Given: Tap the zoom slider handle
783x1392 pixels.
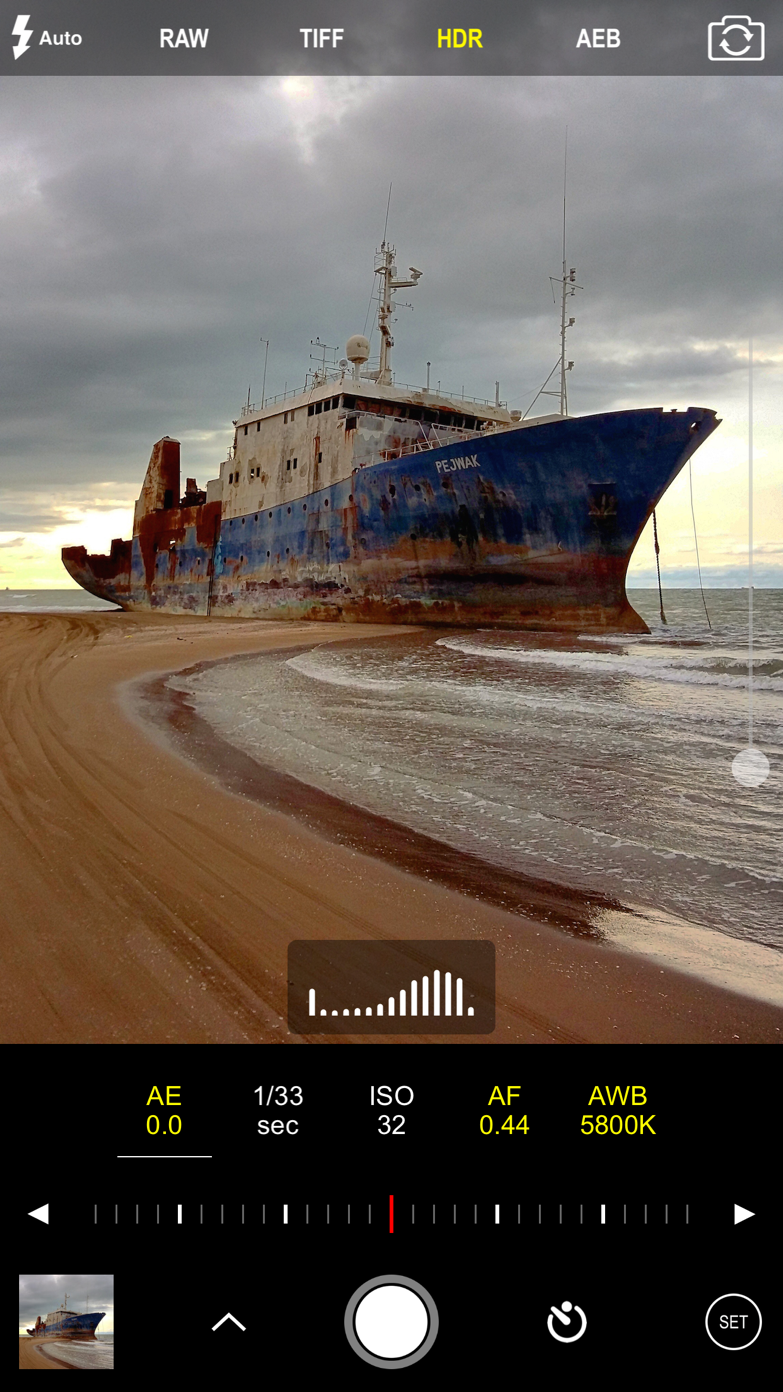Looking at the screenshot, I should pyautogui.click(x=750, y=768).
